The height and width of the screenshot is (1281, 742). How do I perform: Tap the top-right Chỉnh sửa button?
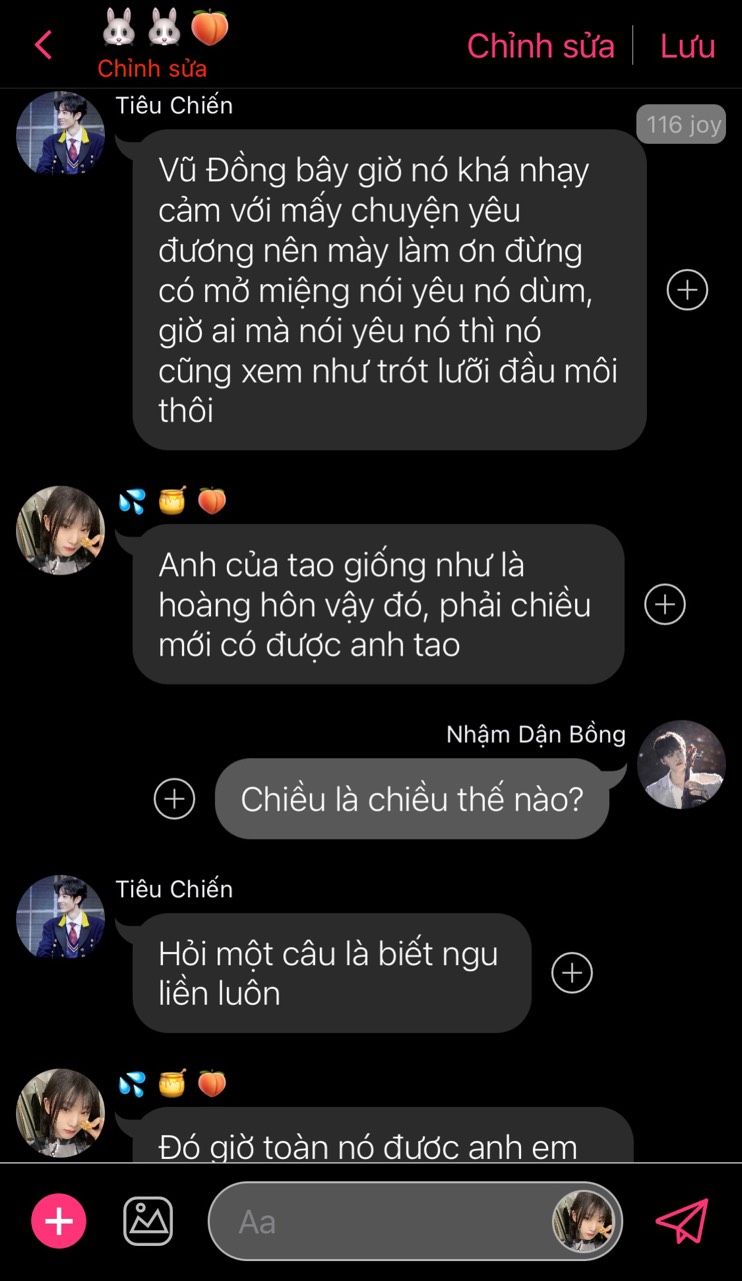(540, 46)
